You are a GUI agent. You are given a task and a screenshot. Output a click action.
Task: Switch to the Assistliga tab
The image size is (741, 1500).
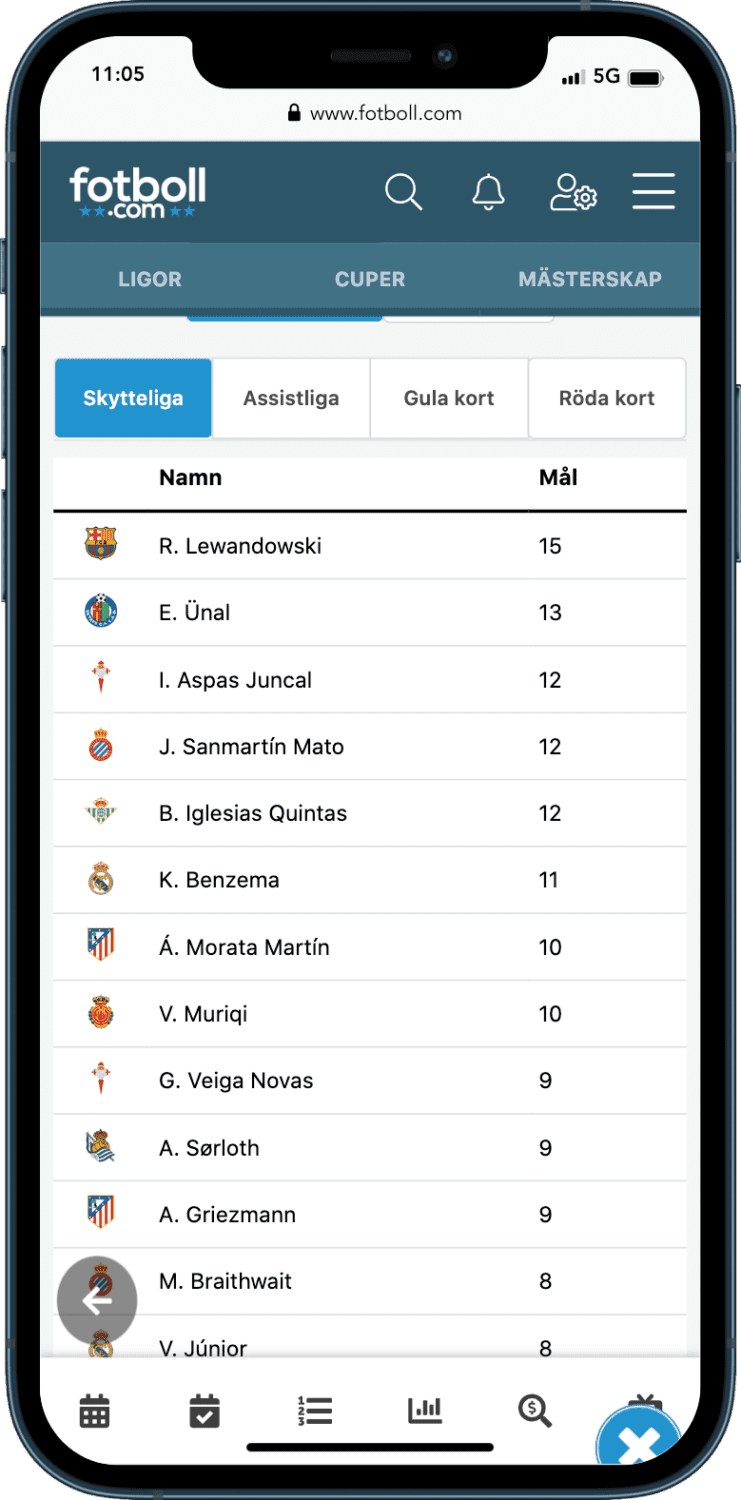pyautogui.click(x=291, y=397)
